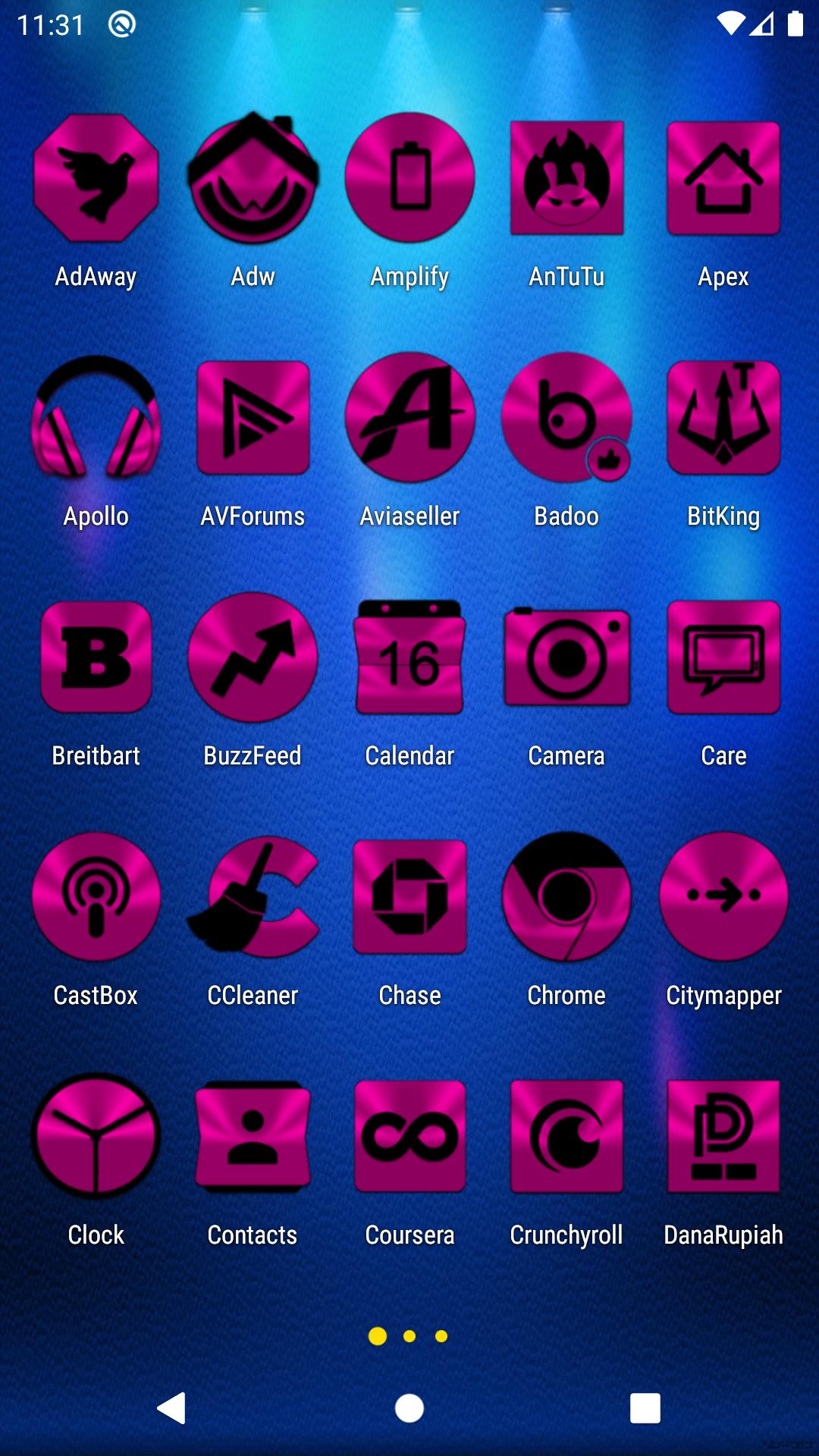819x1456 pixels.
Task: Go to the home screen
Action: [x=409, y=1409]
